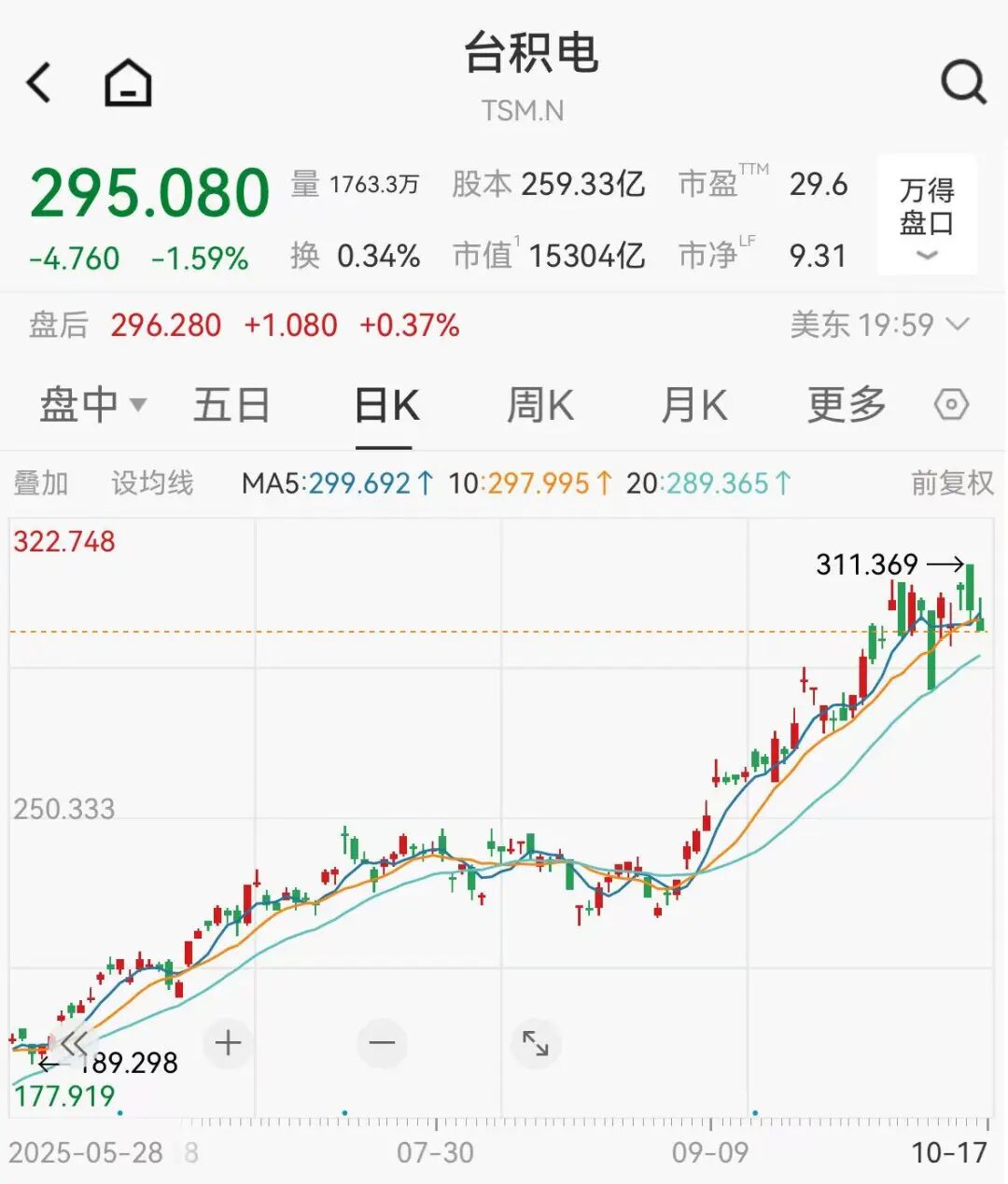The image size is (1008, 1184).
Task: Switch to the 五日 chart tab
Action: (231, 405)
